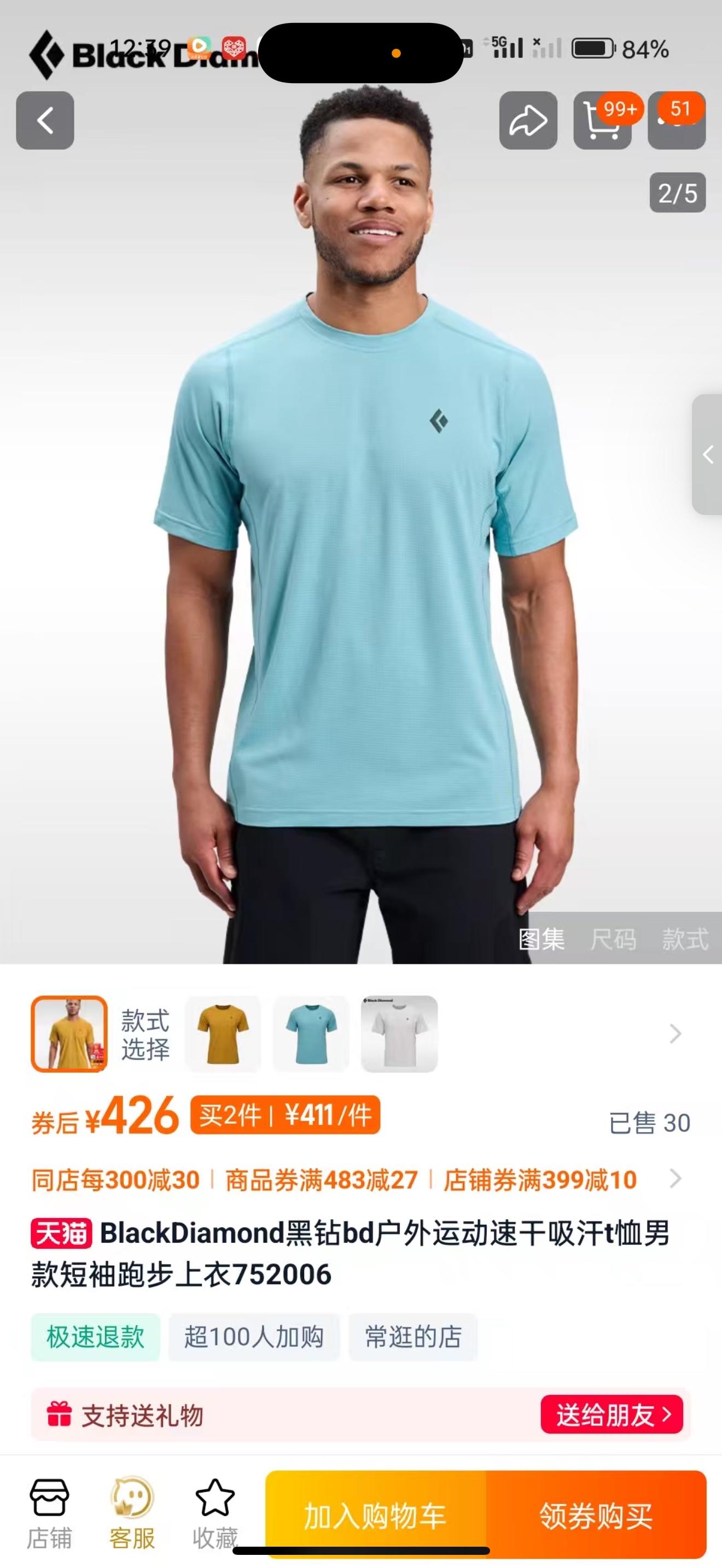Viewport: 722px width, 1568px height.
Task: Share this product
Action: point(528,120)
